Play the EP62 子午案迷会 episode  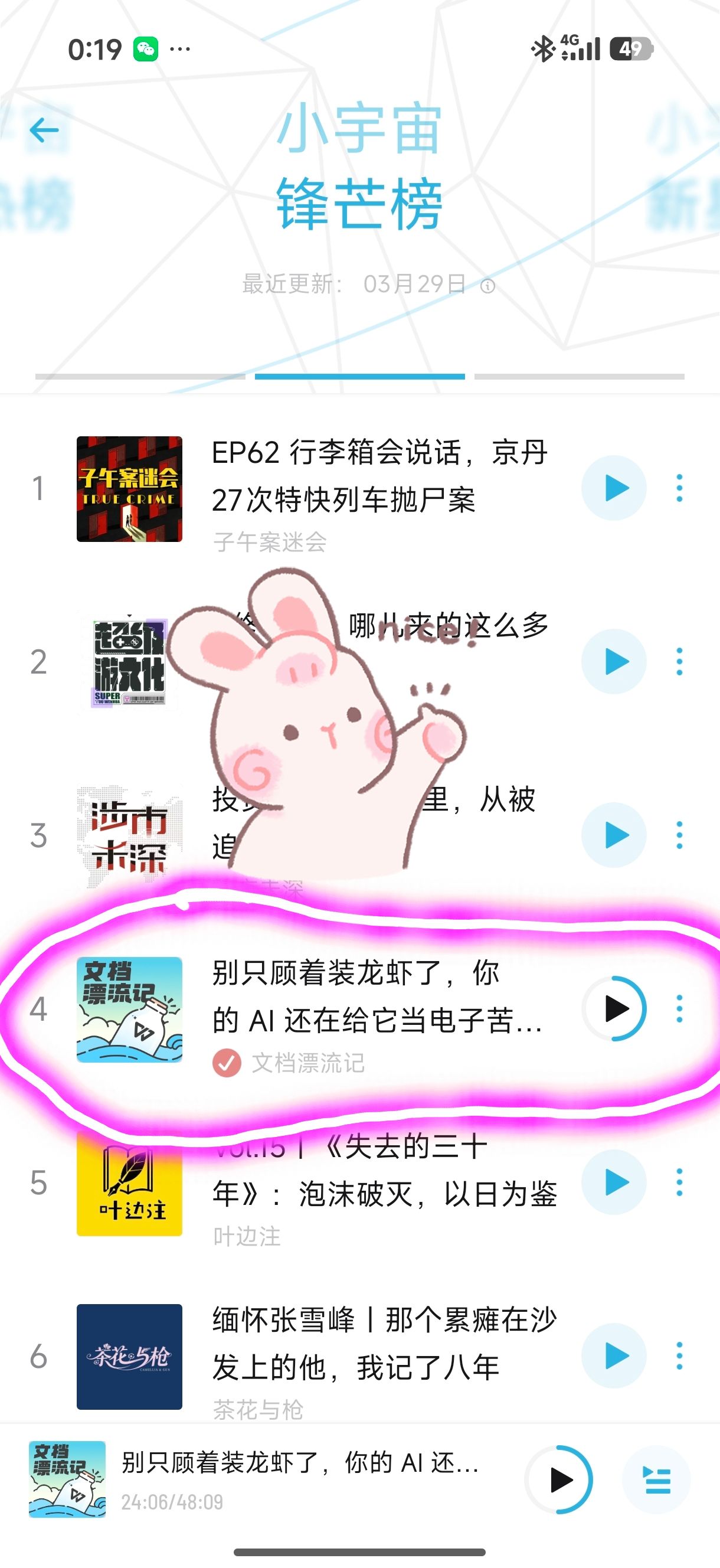(614, 488)
